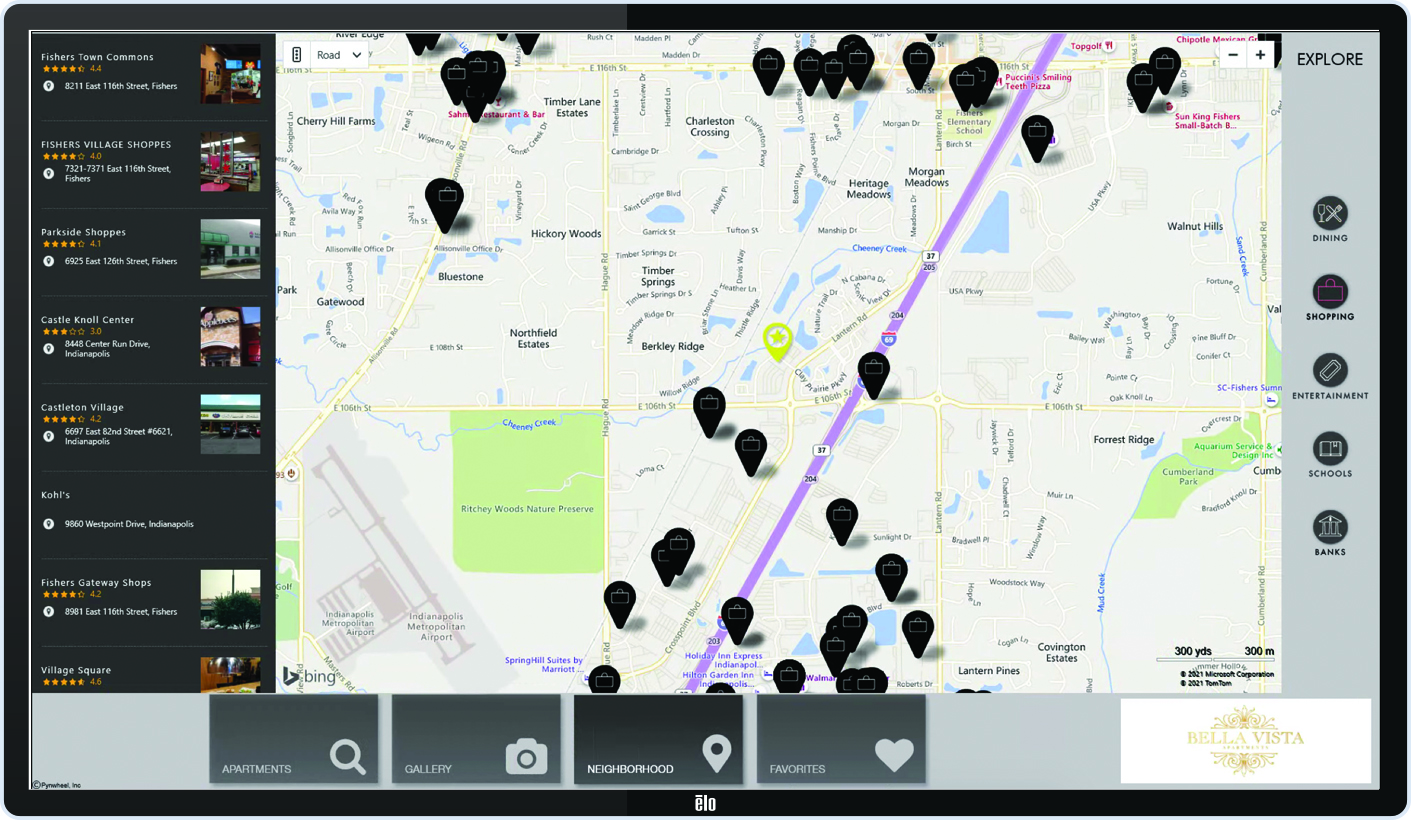Tap the yellow star property pin
Screen dimensions: 1411x820
[777, 340]
